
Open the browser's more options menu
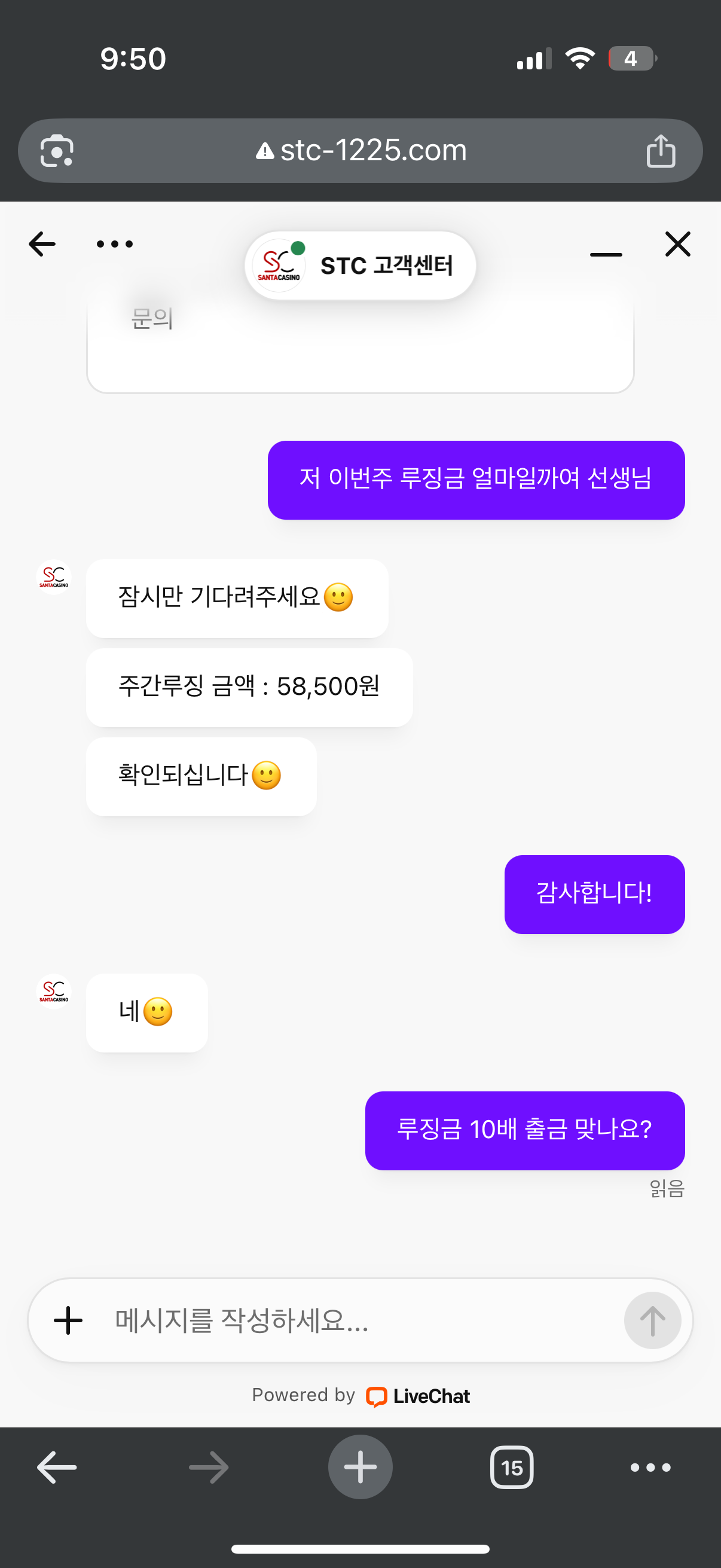pos(650,1467)
